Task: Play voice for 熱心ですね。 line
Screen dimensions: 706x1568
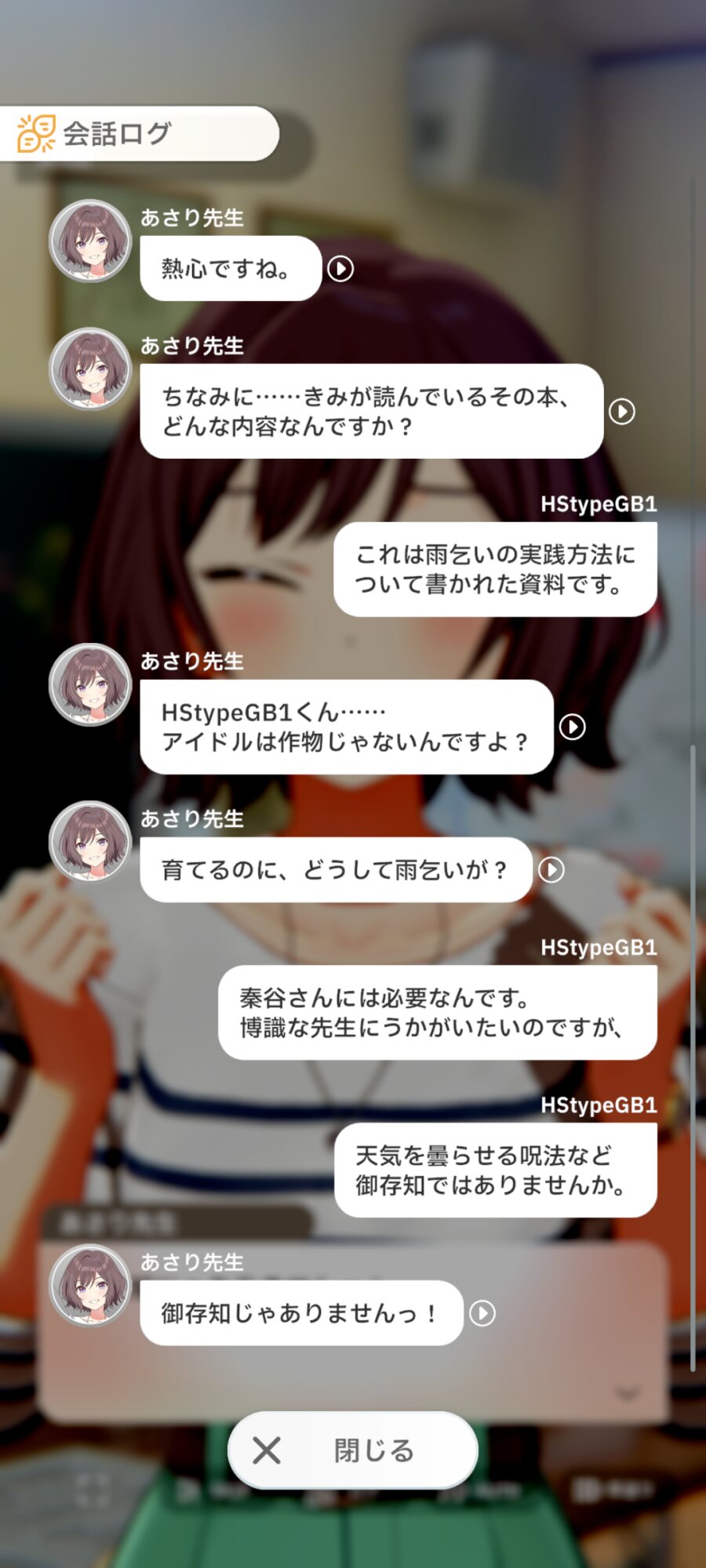Action: (340, 269)
